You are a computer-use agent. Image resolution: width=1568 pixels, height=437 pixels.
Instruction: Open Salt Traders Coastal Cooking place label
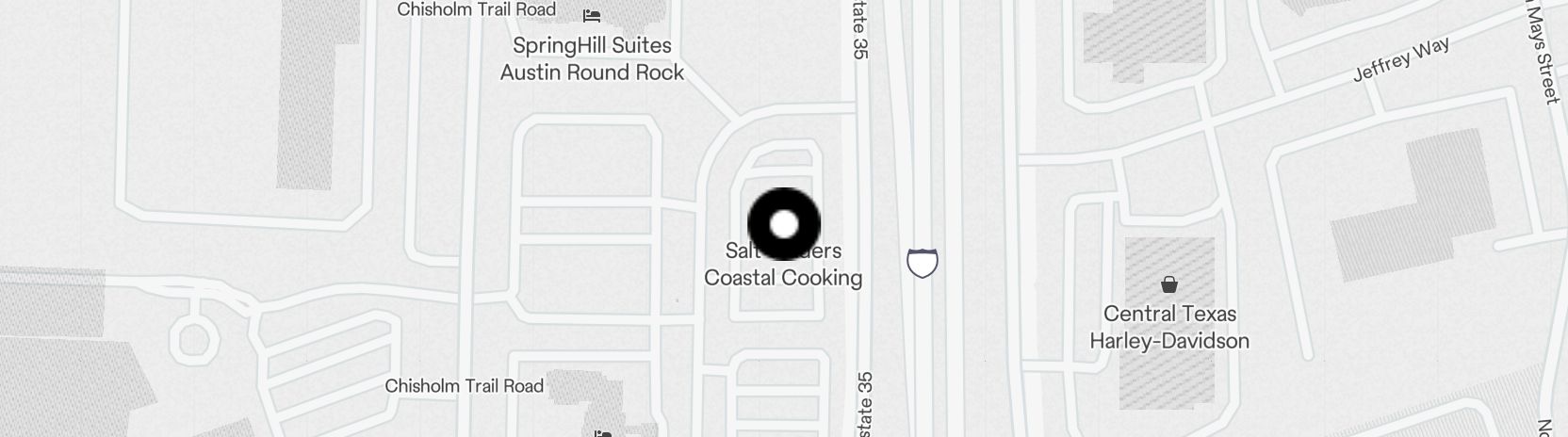(x=783, y=277)
